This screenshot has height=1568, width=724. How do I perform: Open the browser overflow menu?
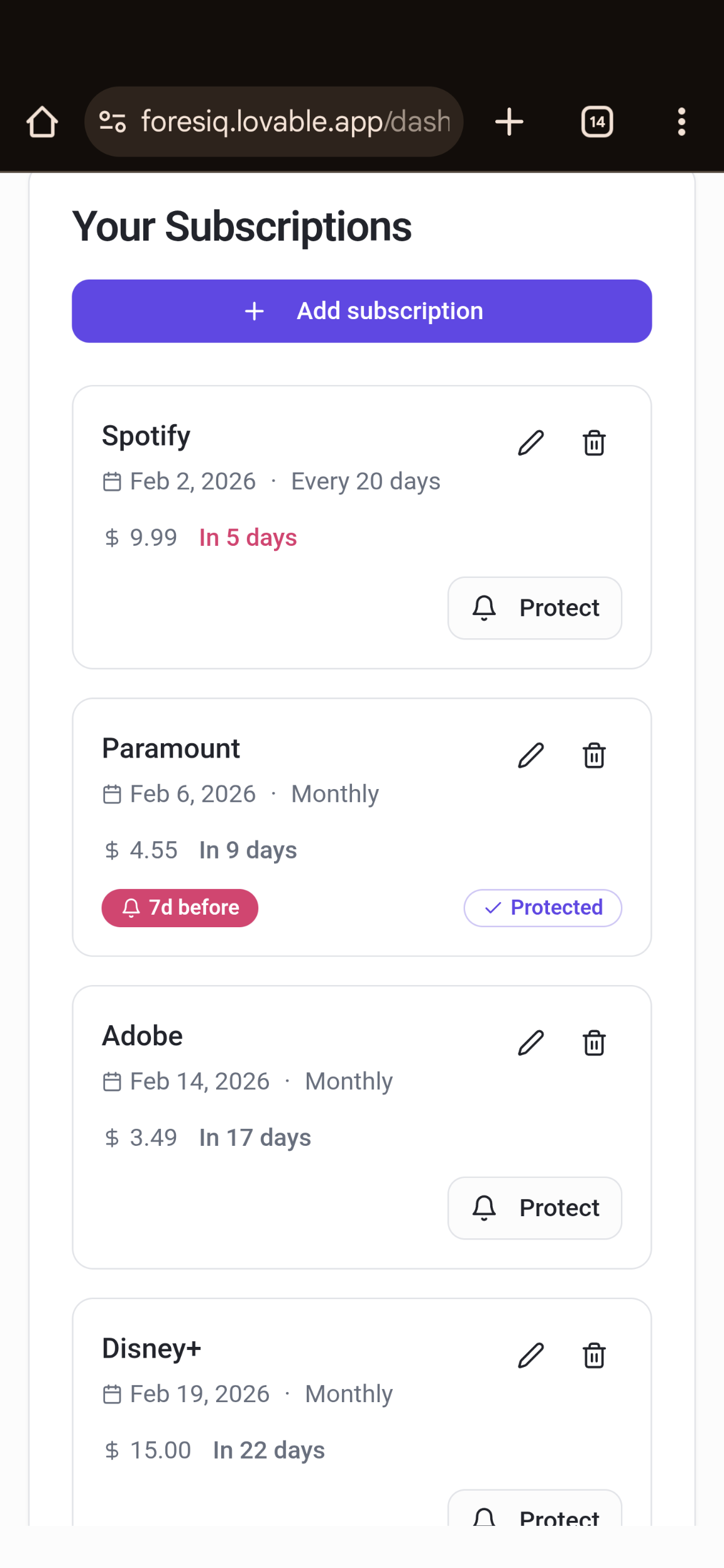(681, 121)
